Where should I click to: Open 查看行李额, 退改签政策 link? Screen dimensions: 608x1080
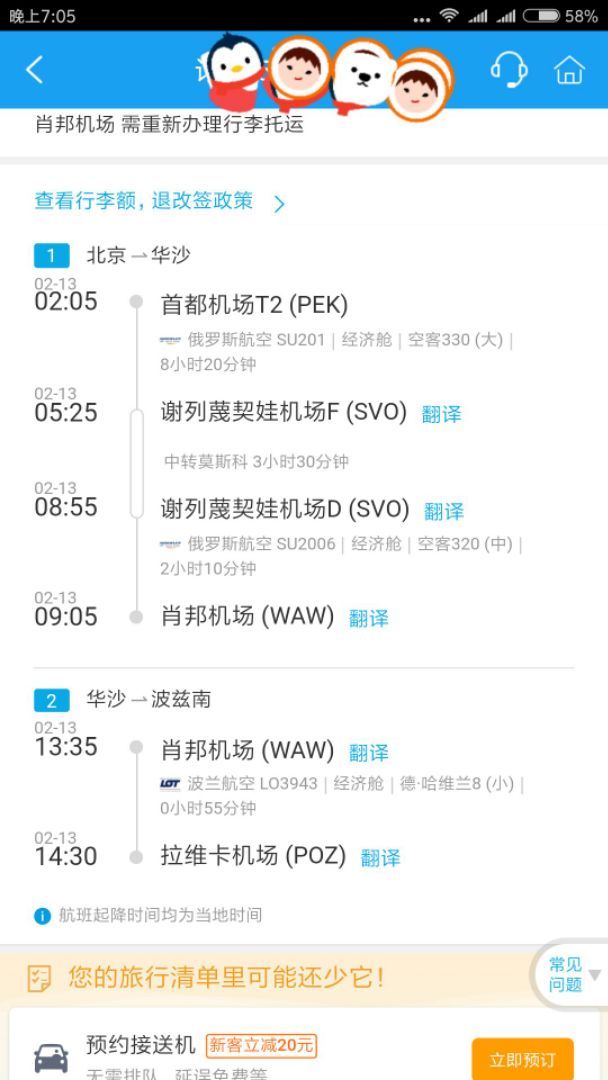click(x=160, y=201)
